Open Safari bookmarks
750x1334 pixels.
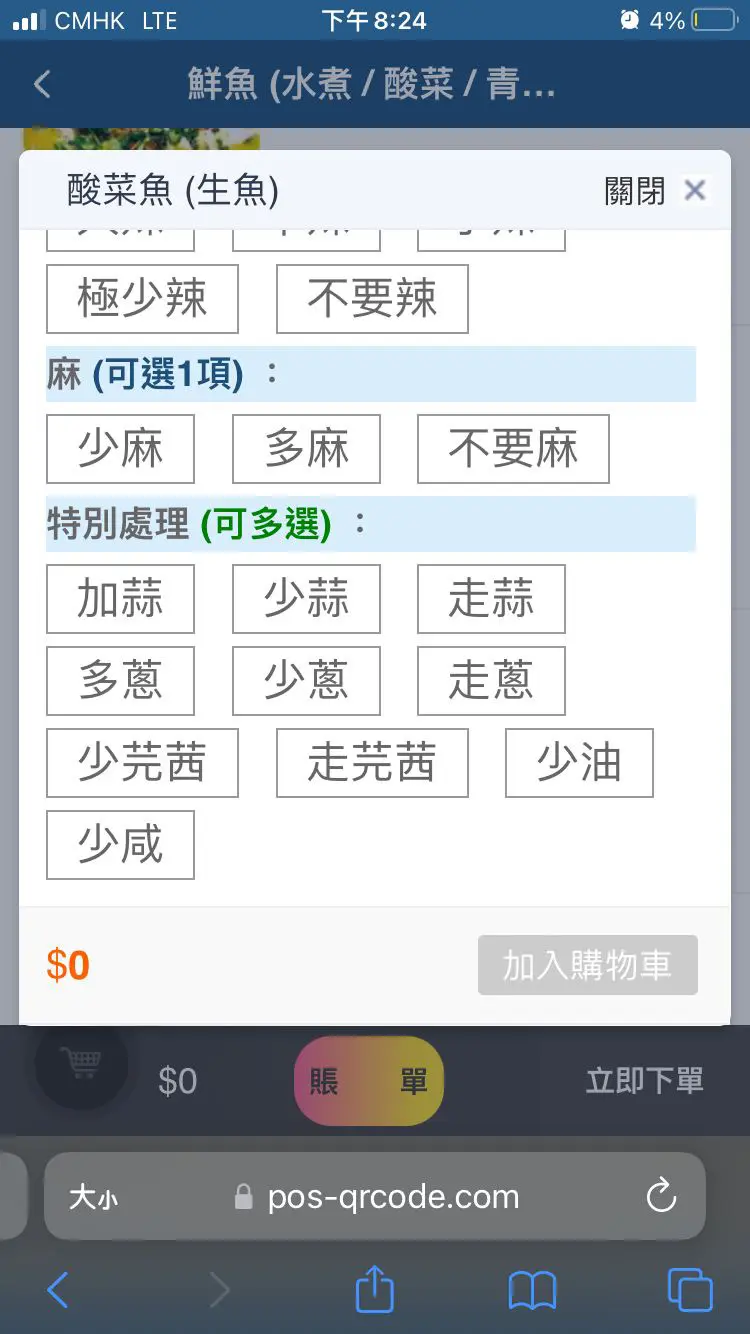(532, 1290)
